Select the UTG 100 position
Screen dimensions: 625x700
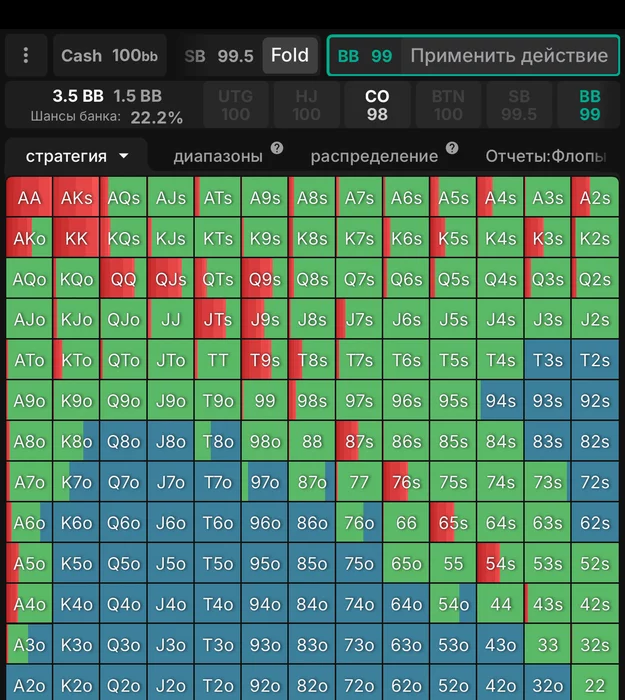point(235,106)
